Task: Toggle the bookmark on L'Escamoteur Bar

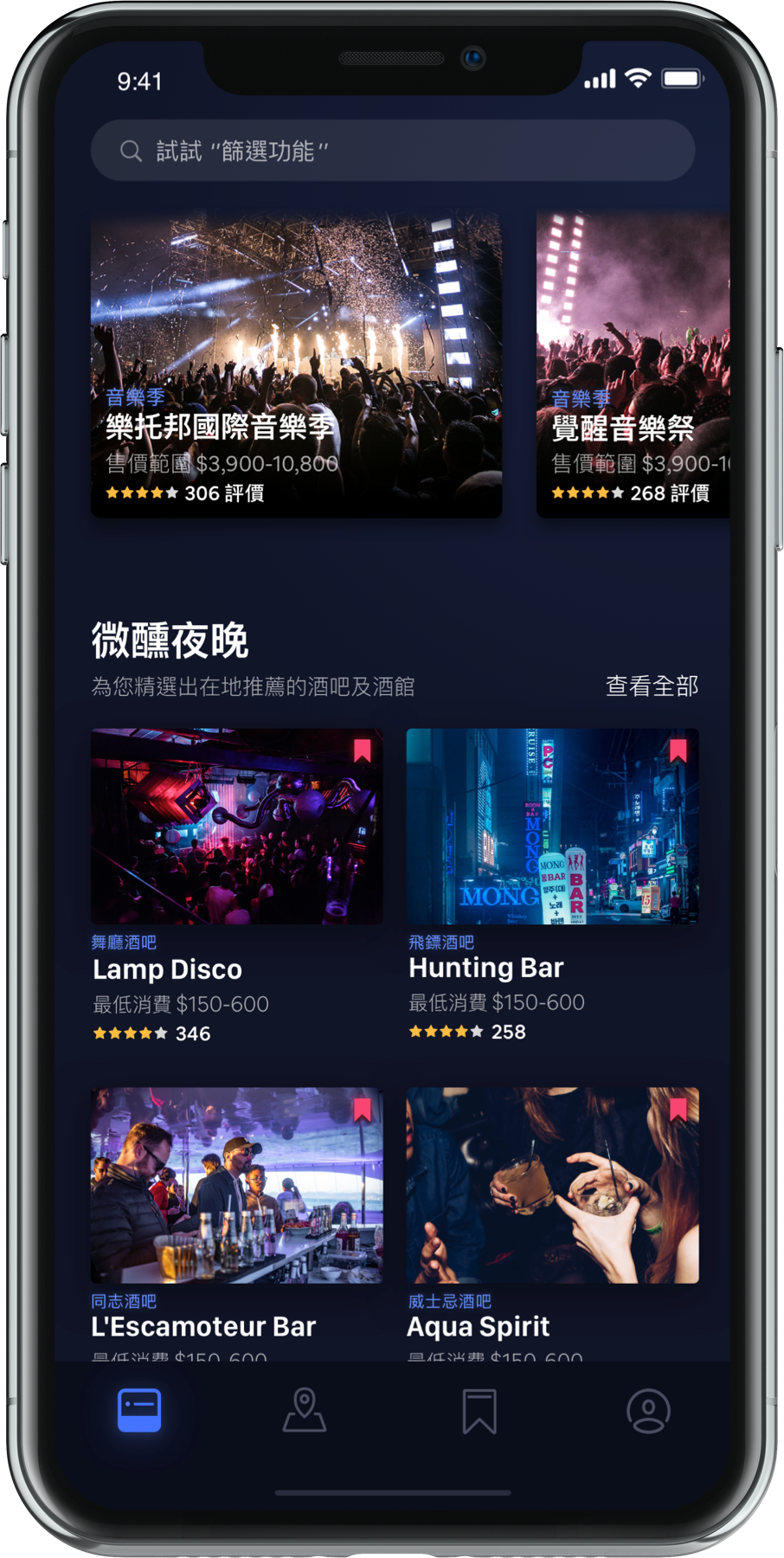Action: 363,1110
